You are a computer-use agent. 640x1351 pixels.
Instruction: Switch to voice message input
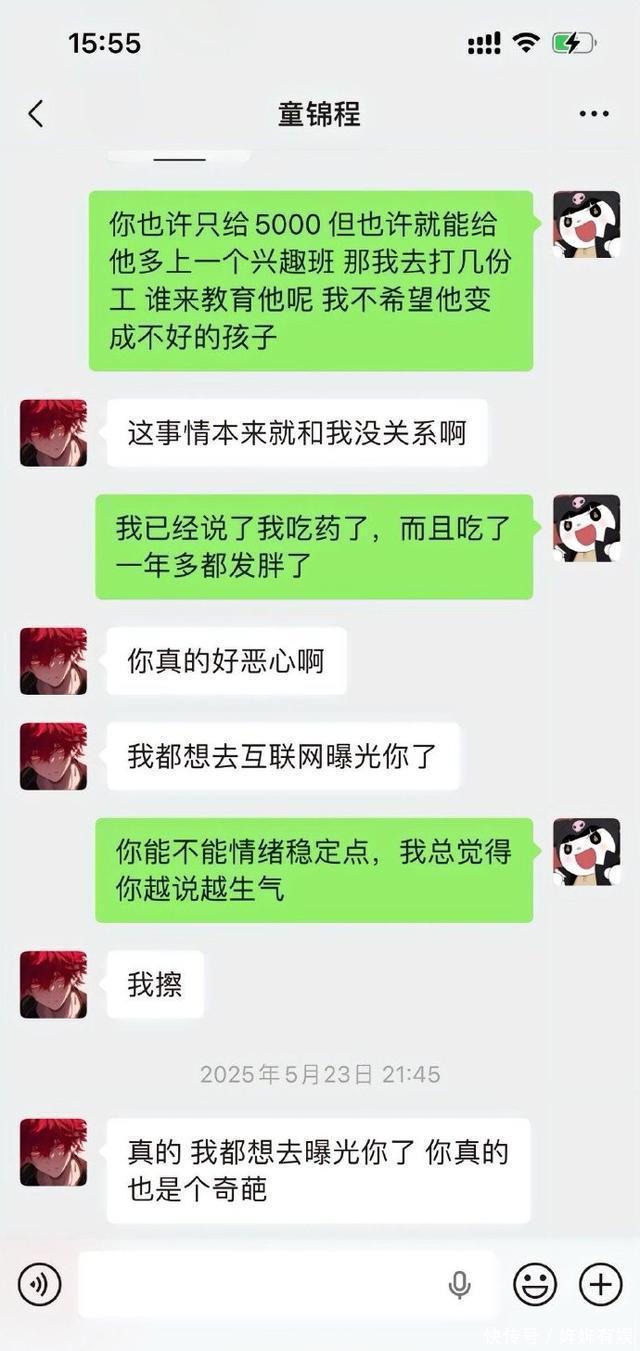tap(40, 1284)
